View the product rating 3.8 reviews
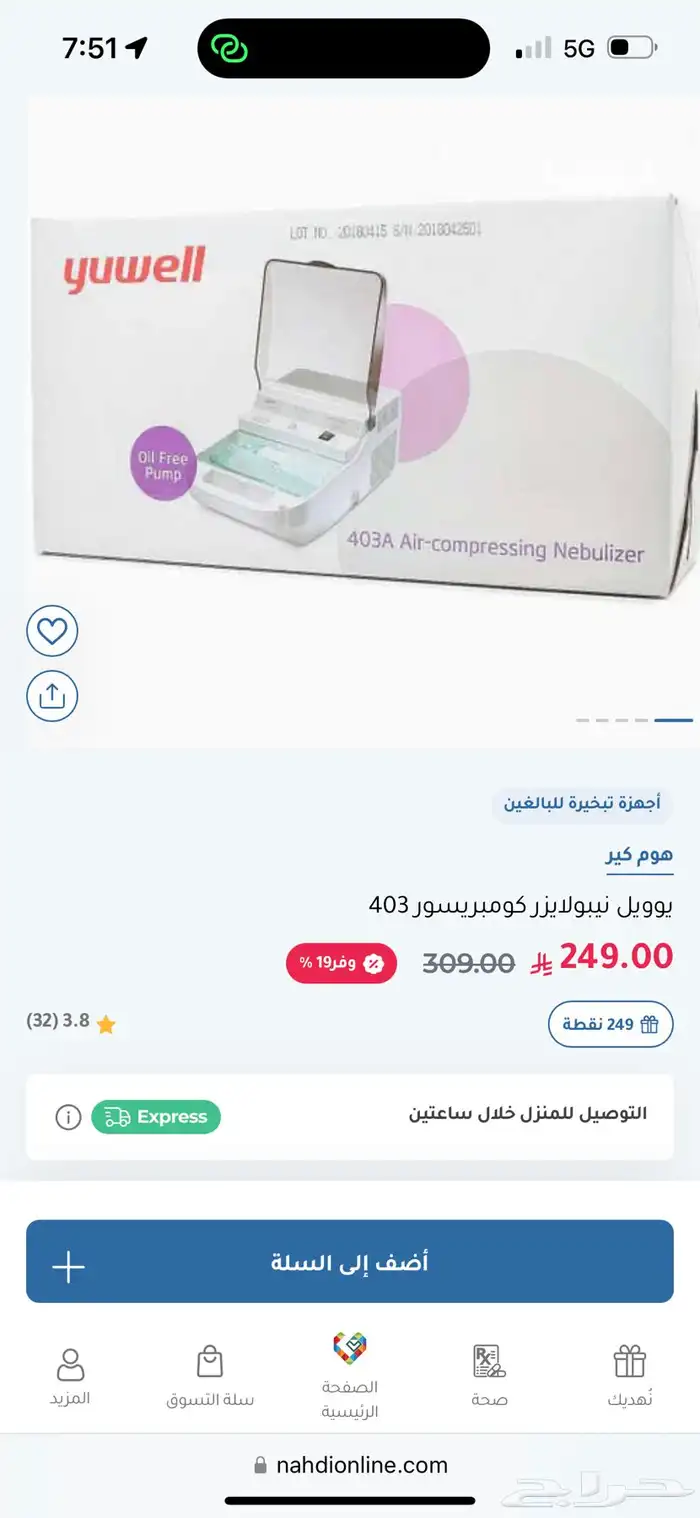This screenshot has width=700, height=1518. click(71, 1022)
